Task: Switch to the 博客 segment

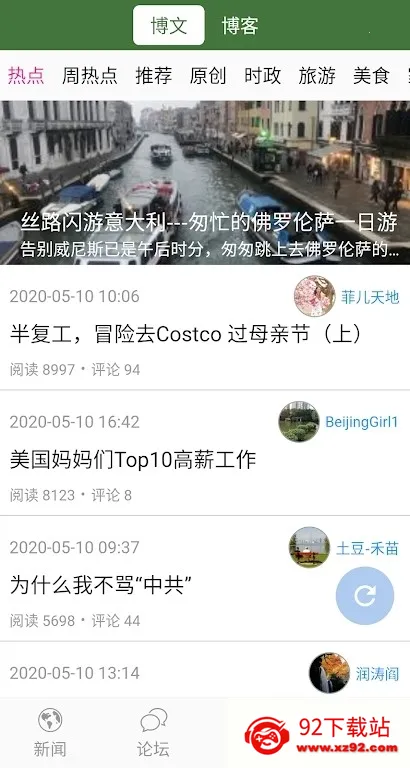Action: 240,25
